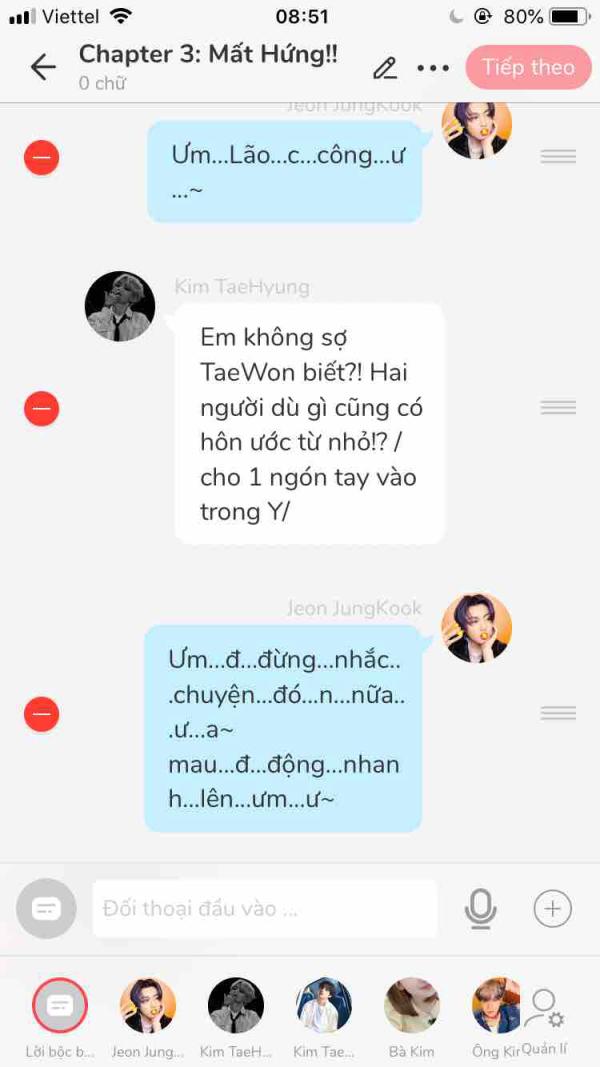Choose the Ông Kim character

pyautogui.click(x=496, y=1006)
